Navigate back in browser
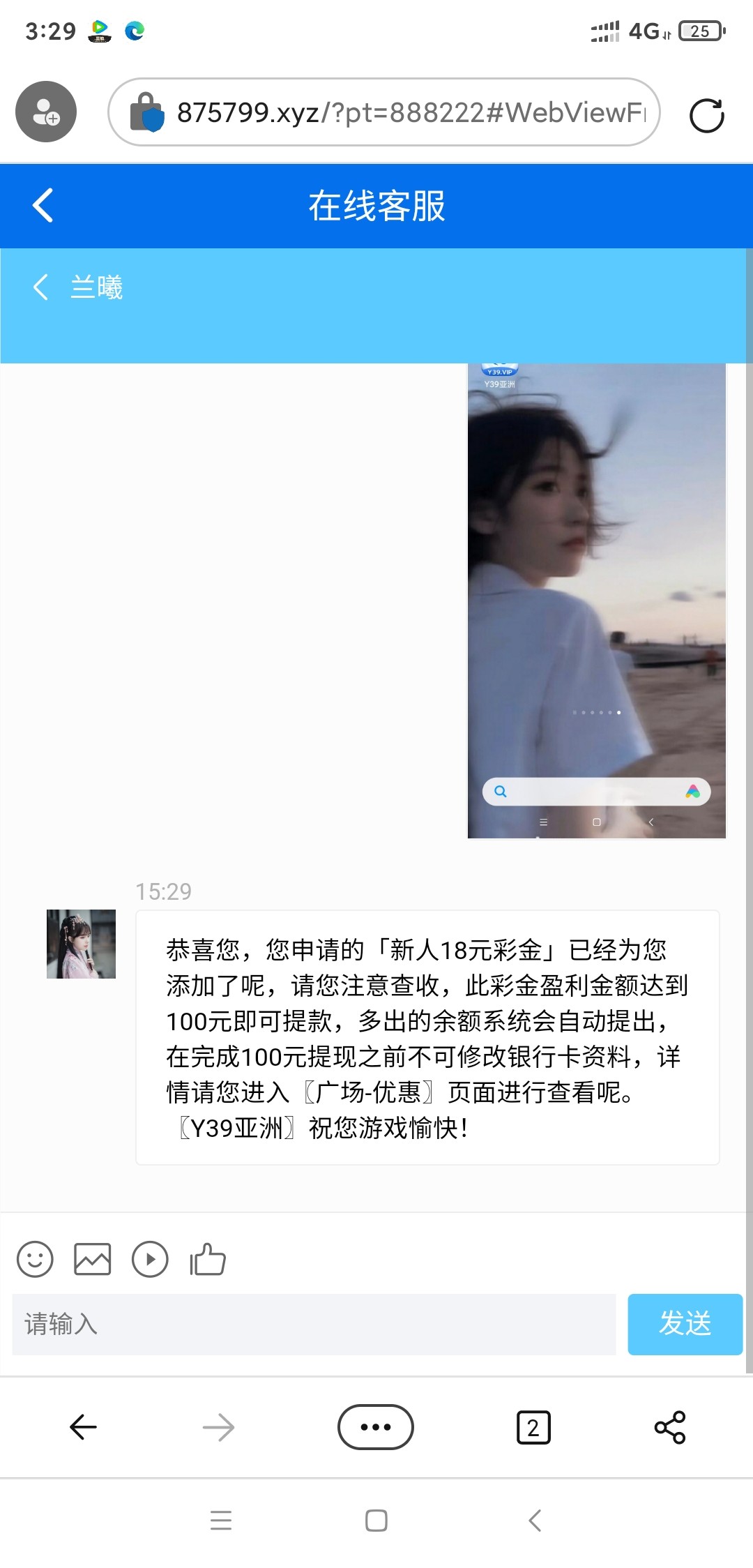The height and width of the screenshot is (1568, 753). pyautogui.click(x=83, y=1427)
